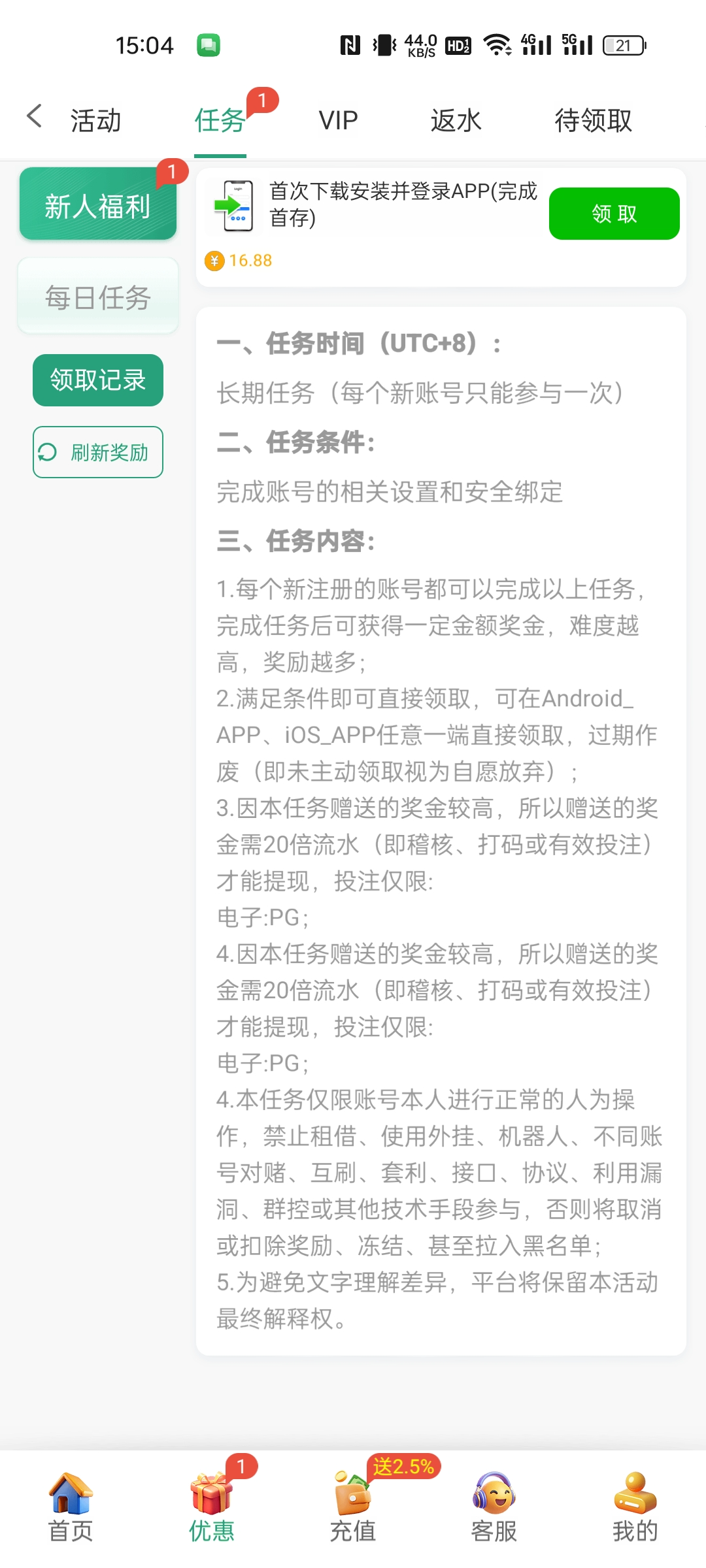
Task: Switch to the 返水 tab
Action: click(456, 121)
